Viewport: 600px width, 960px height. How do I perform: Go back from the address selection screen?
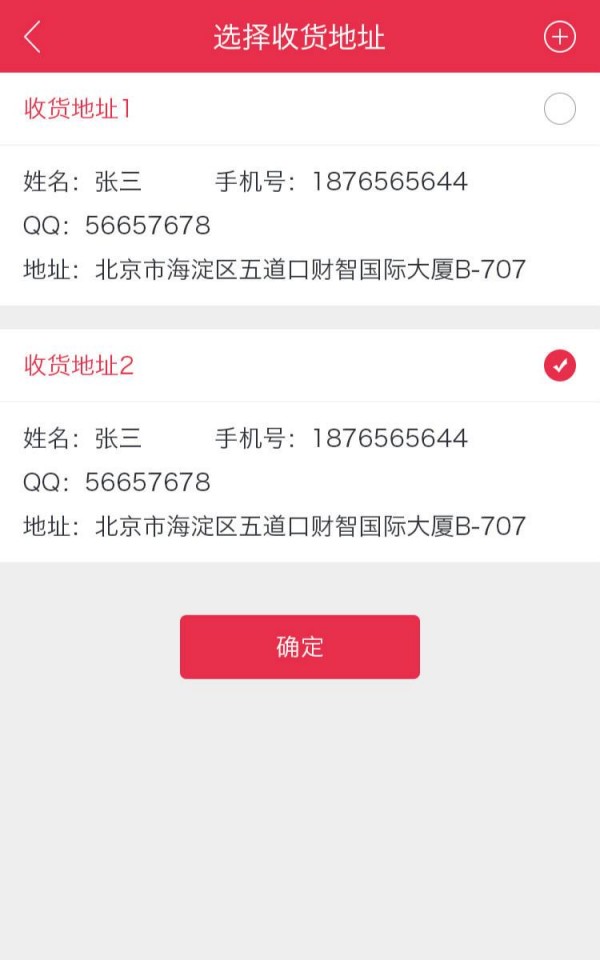(x=32, y=37)
